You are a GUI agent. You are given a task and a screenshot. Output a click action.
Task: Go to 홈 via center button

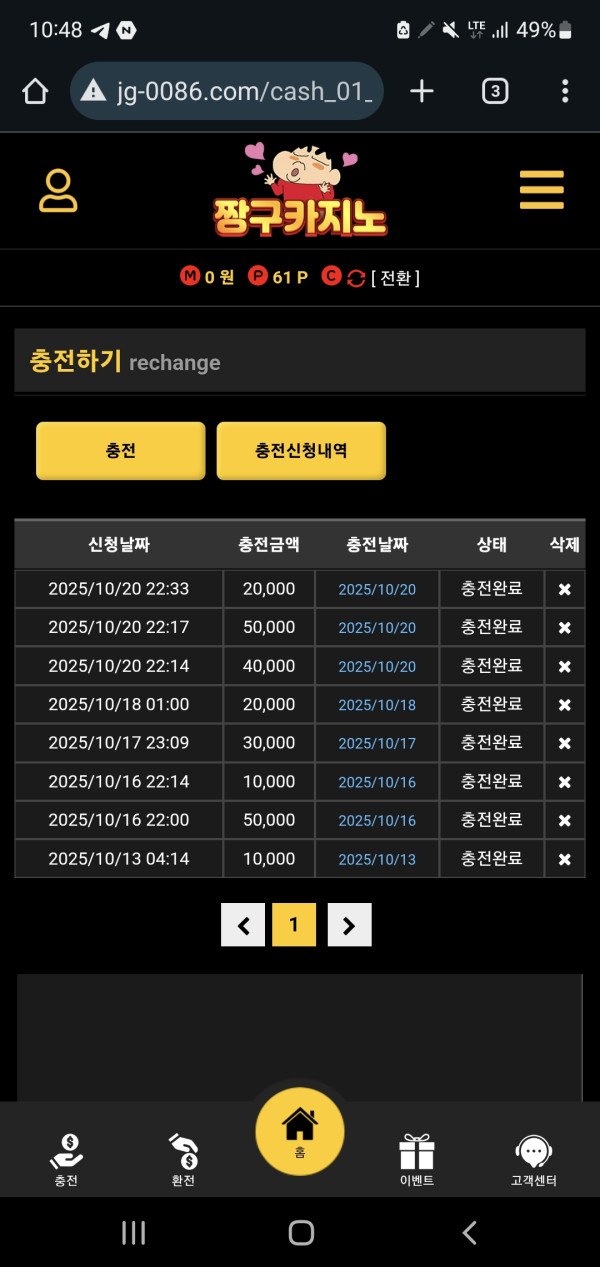[300, 1131]
